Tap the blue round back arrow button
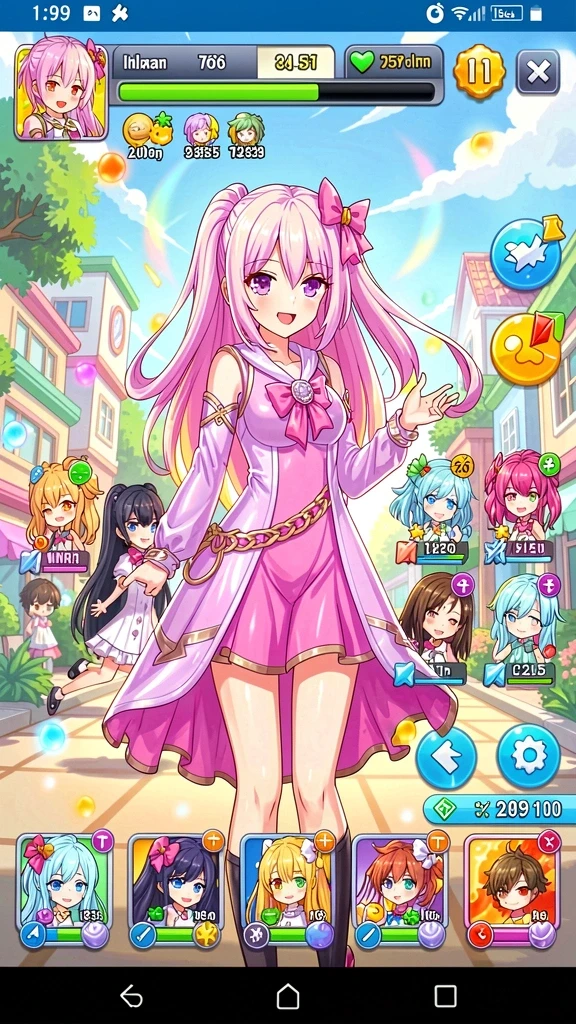This screenshot has height=1024, width=576. [x=447, y=757]
